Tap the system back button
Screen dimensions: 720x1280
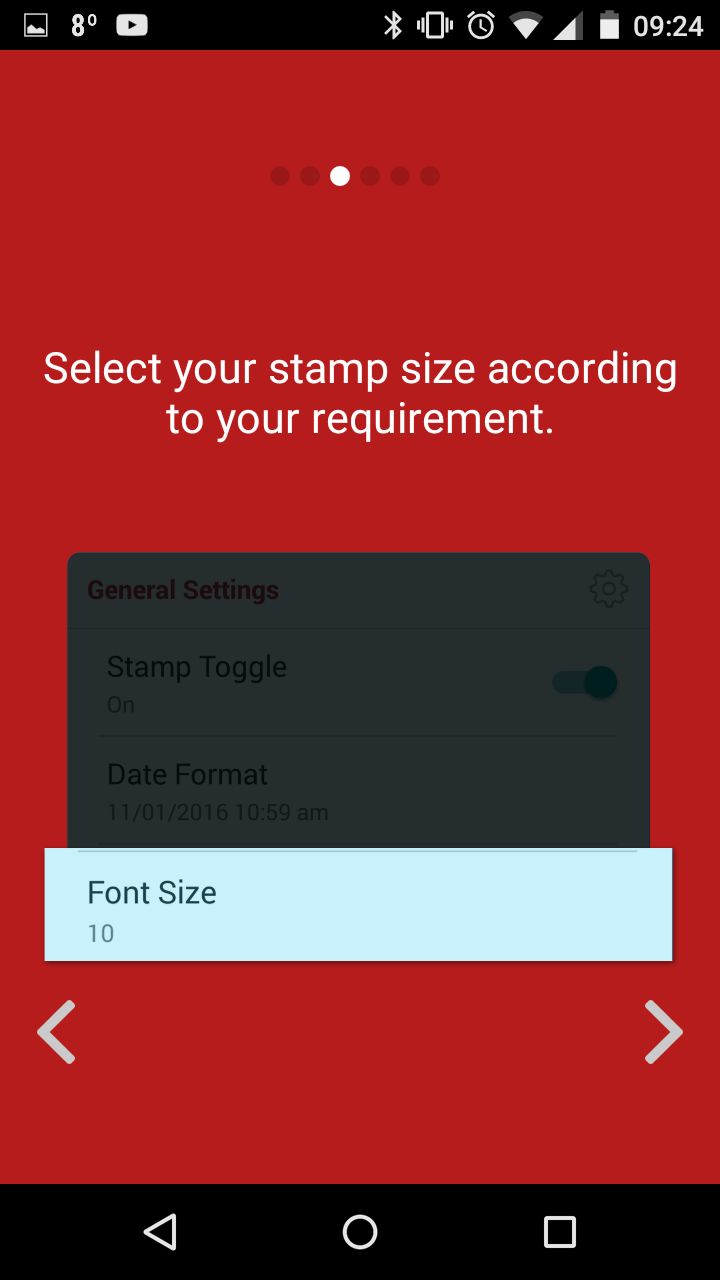pos(160,1232)
